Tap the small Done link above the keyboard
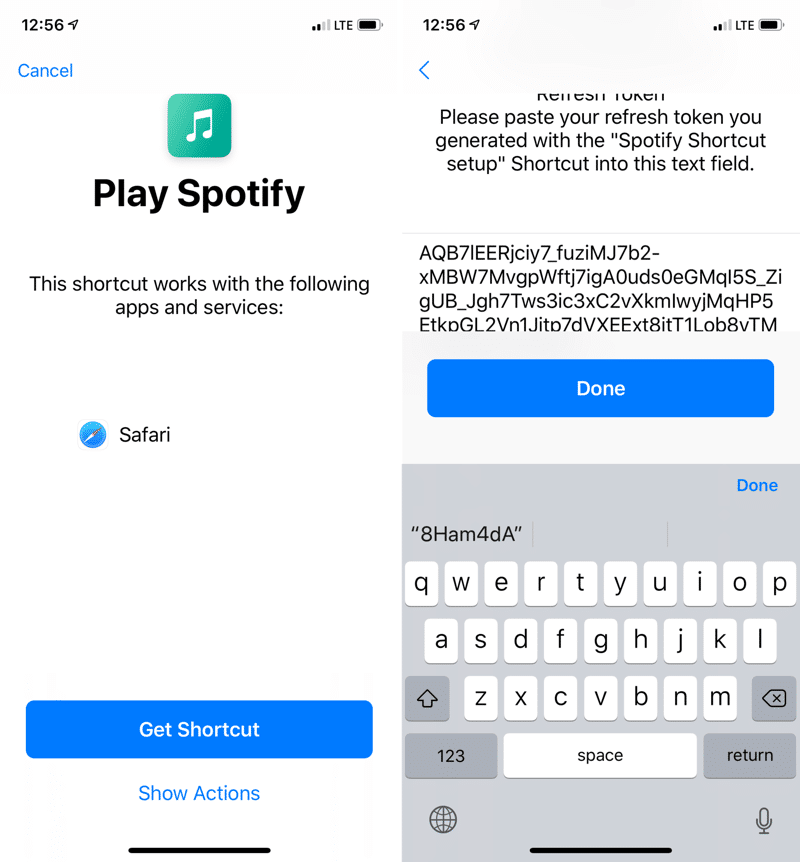Viewport: 800px width, 862px height. click(x=756, y=485)
